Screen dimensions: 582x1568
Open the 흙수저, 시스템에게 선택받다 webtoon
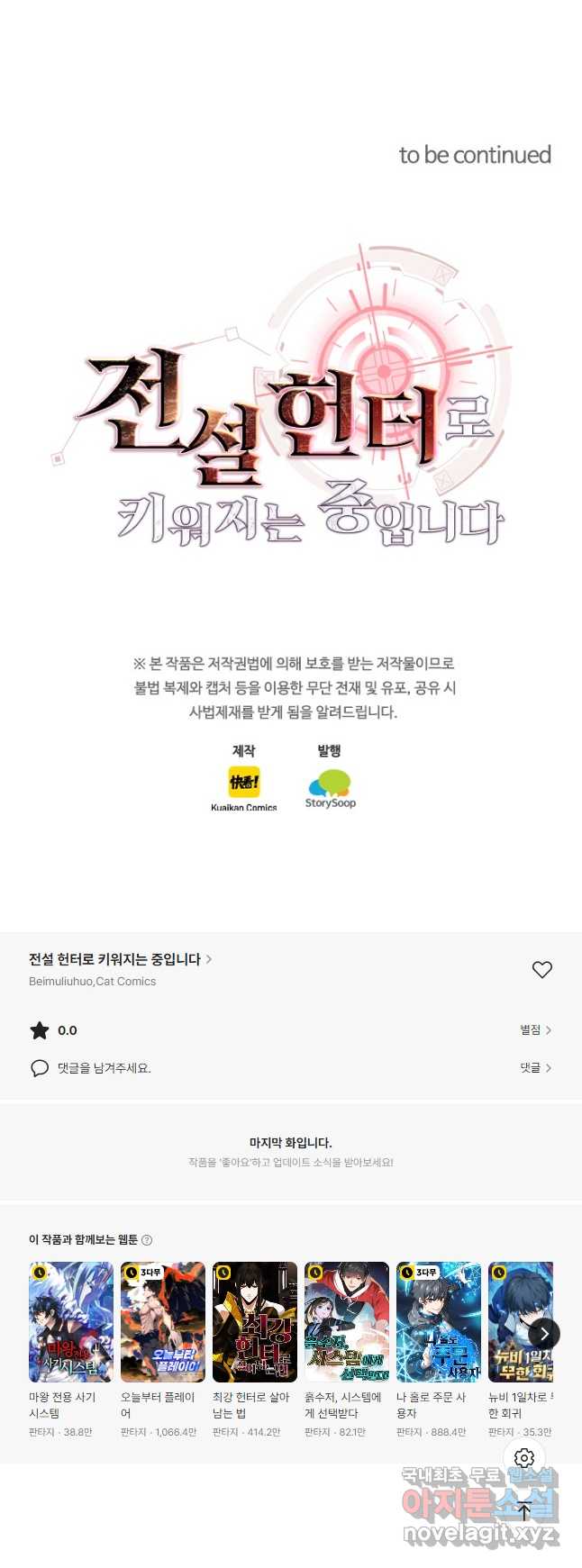[x=347, y=1322]
